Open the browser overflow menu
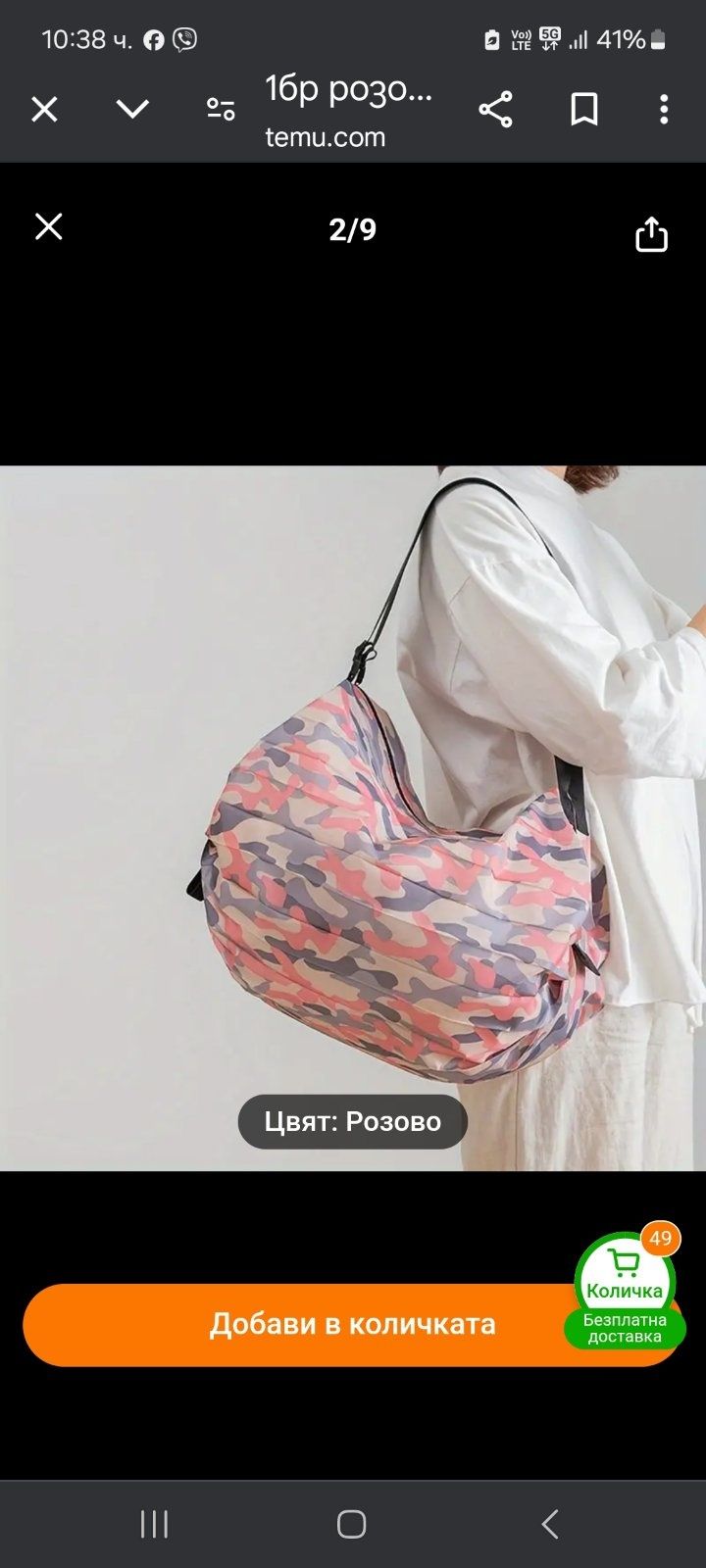Image resolution: width=706 pixels, height=1568 pixels. click(x=664, y=109)
